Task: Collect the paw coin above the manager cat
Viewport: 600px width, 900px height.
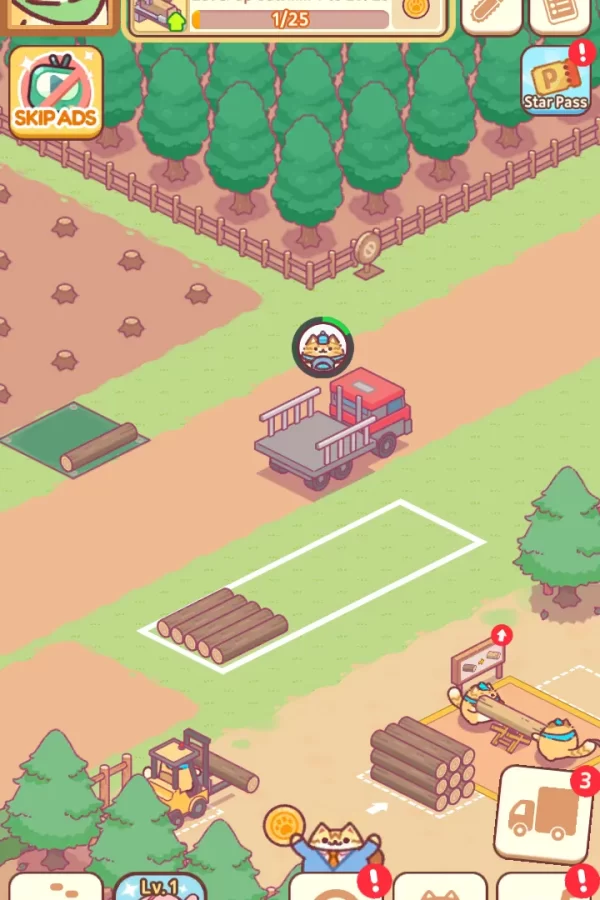Action: click(x=283, y=826)
